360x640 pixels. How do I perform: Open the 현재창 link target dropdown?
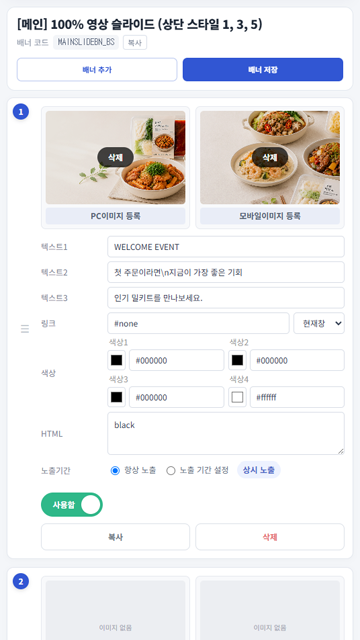point(319,323)
